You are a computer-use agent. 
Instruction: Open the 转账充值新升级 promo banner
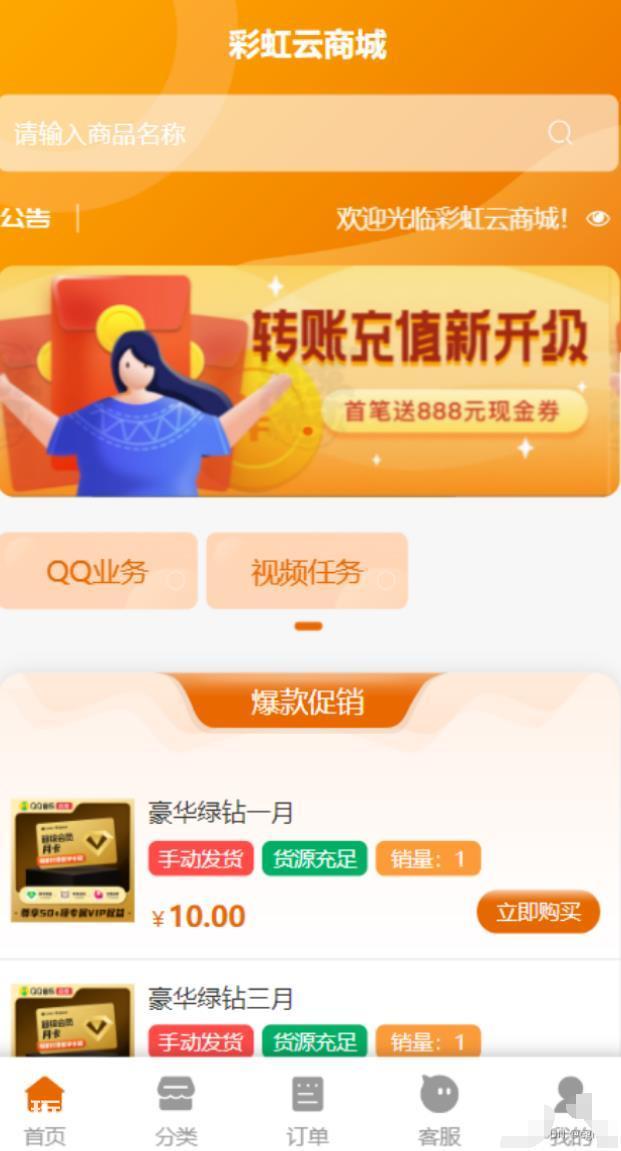(310, 381)
